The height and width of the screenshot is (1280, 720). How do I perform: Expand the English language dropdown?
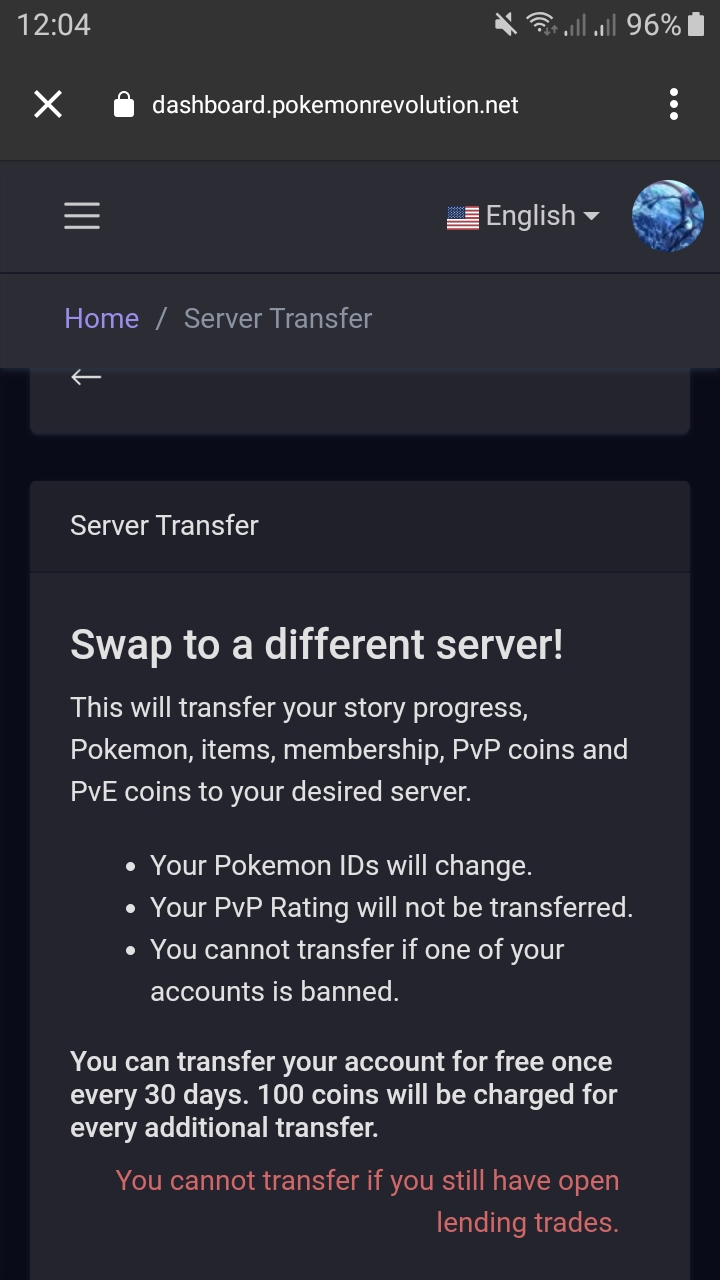523,216
